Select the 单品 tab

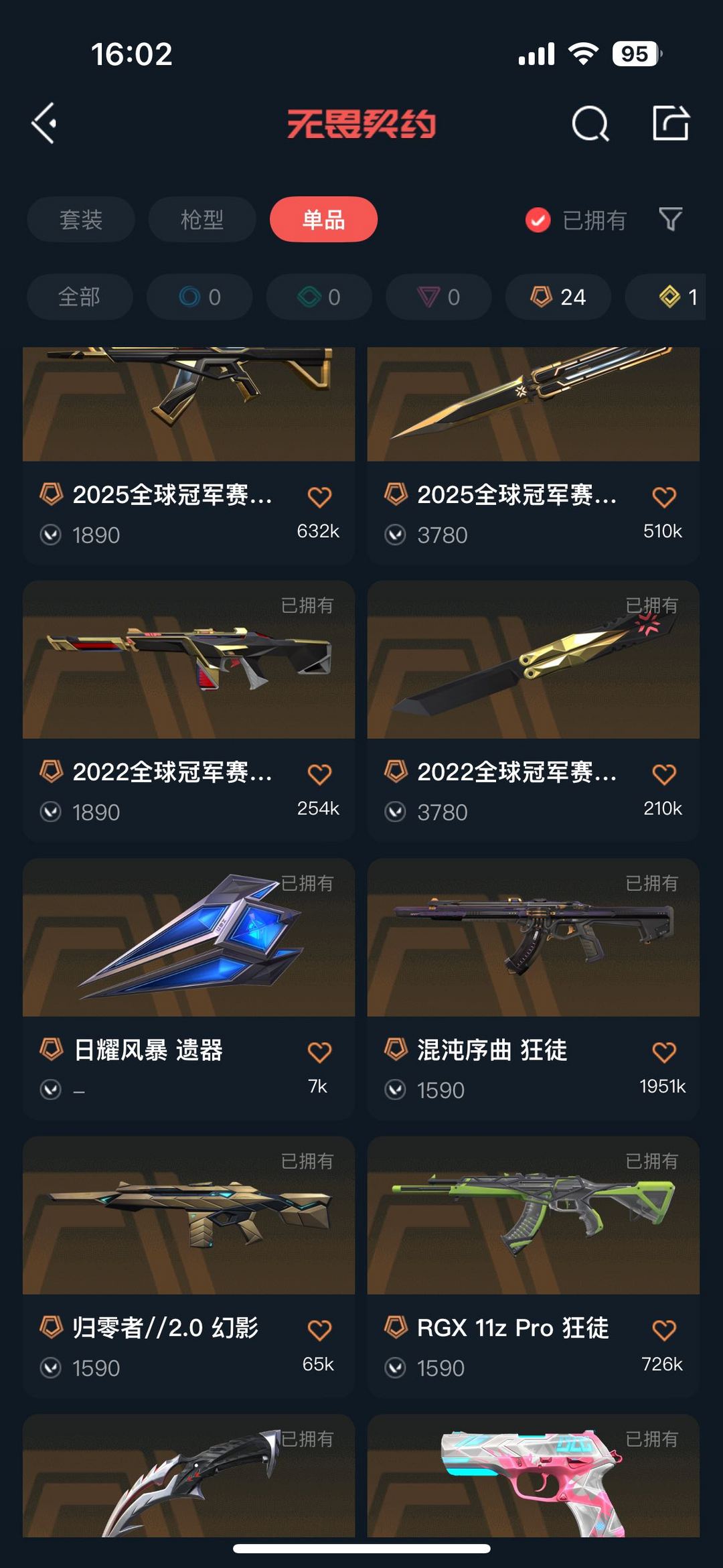(x=323, y=220)
